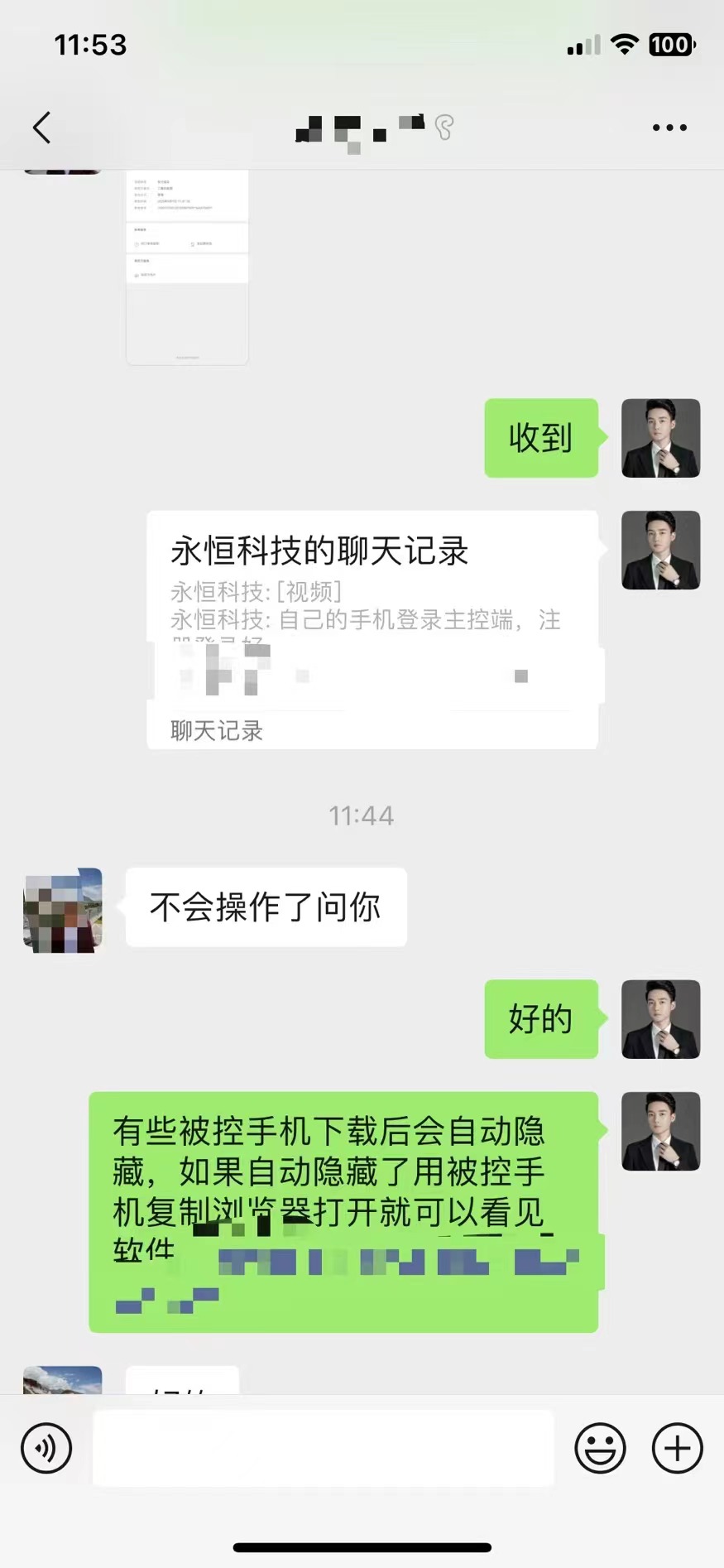Focus the message text field
Viewport: 724px width, 1568px height.
(323, 1448)
